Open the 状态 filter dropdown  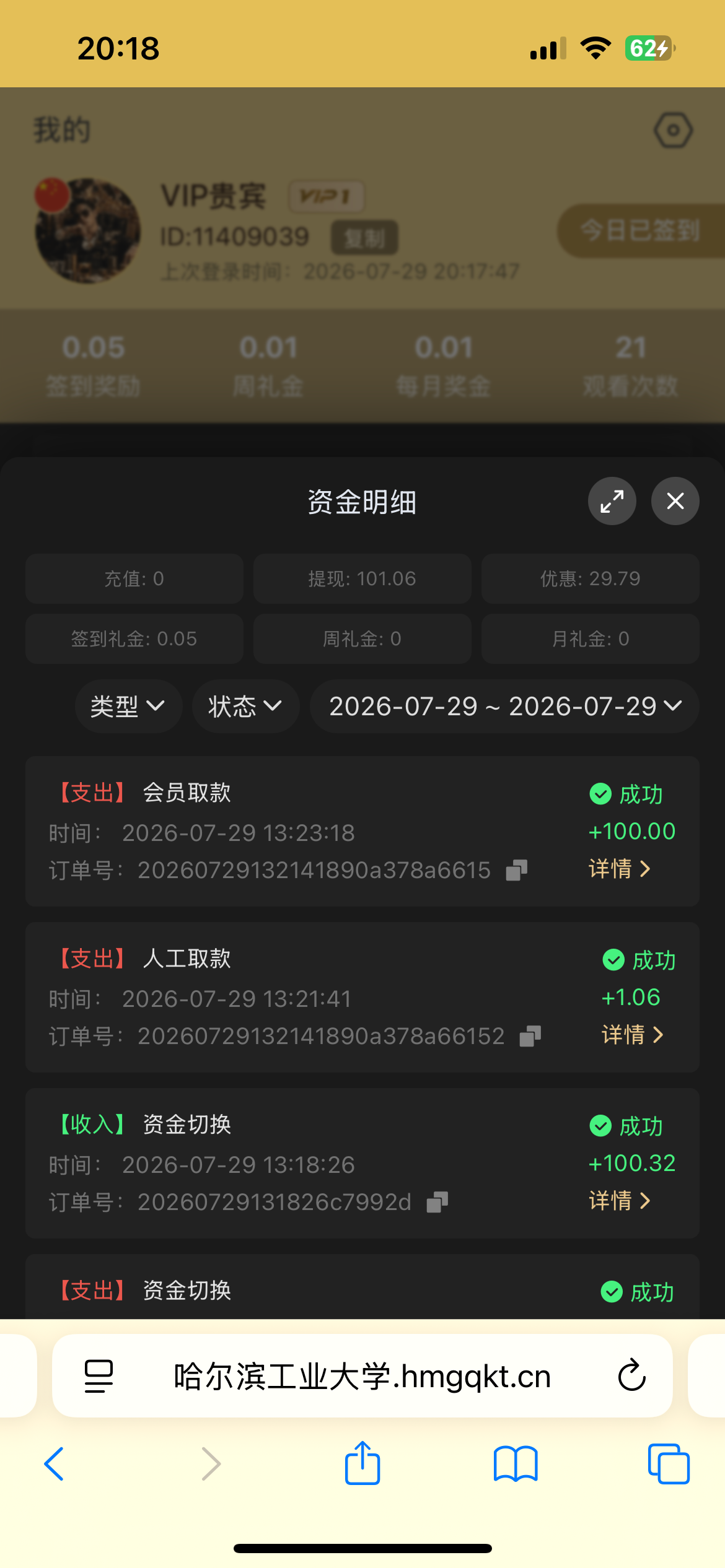(245, 707)
